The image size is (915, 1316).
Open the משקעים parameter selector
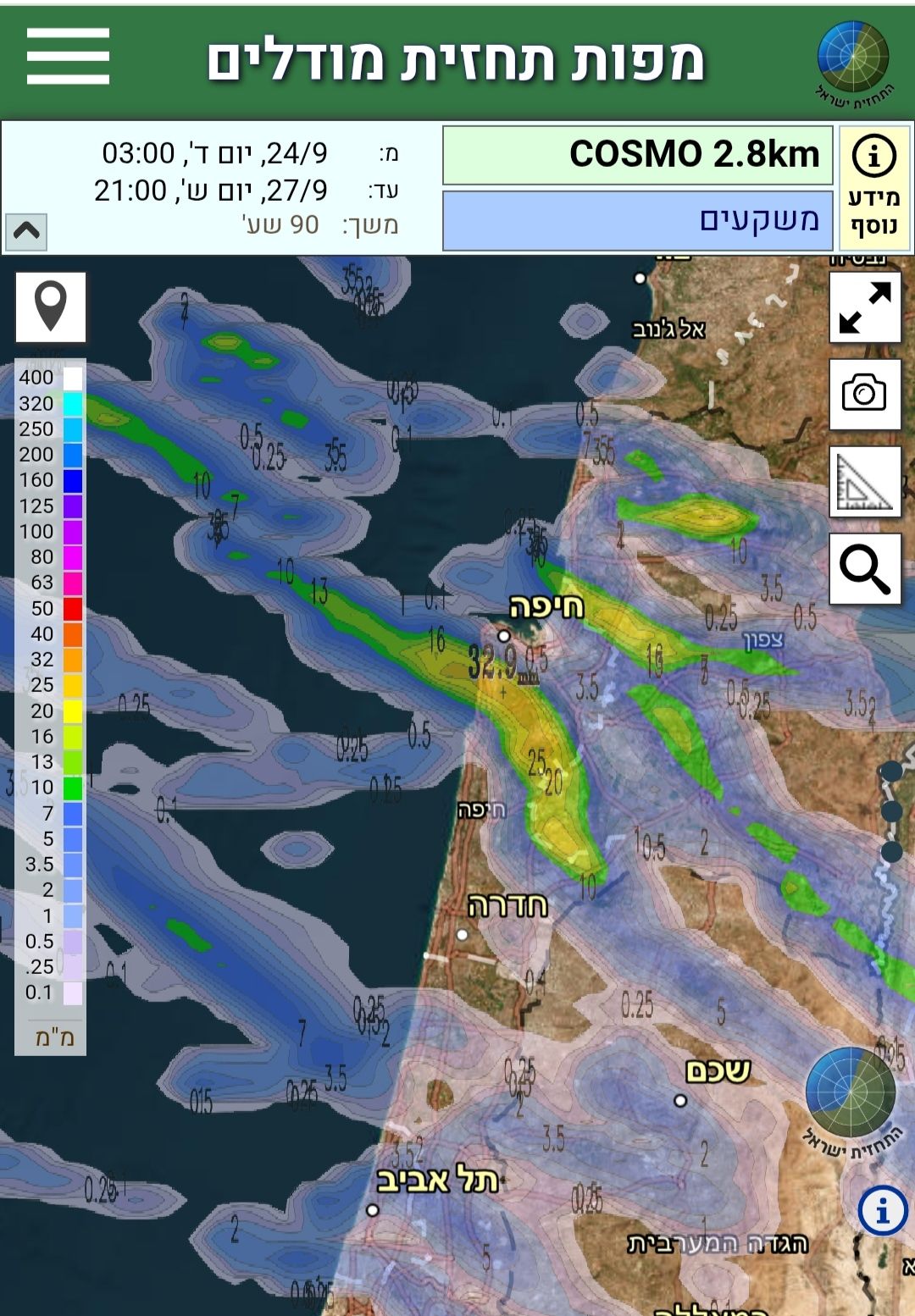click(637, 220)
